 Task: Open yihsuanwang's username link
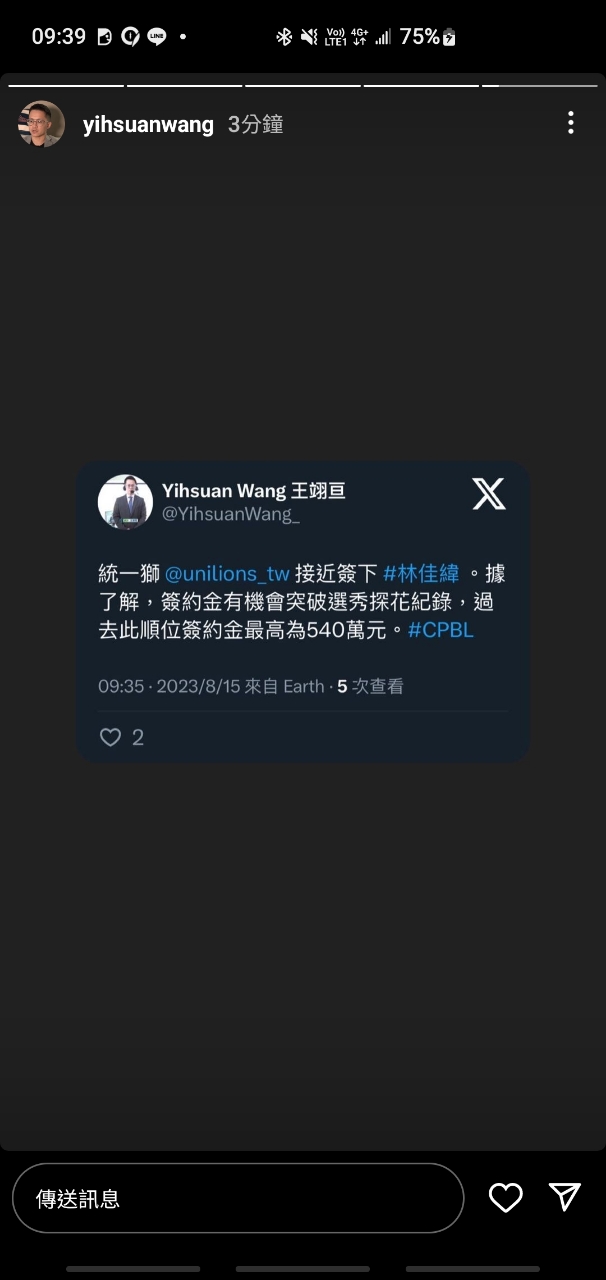click(148, 124)
